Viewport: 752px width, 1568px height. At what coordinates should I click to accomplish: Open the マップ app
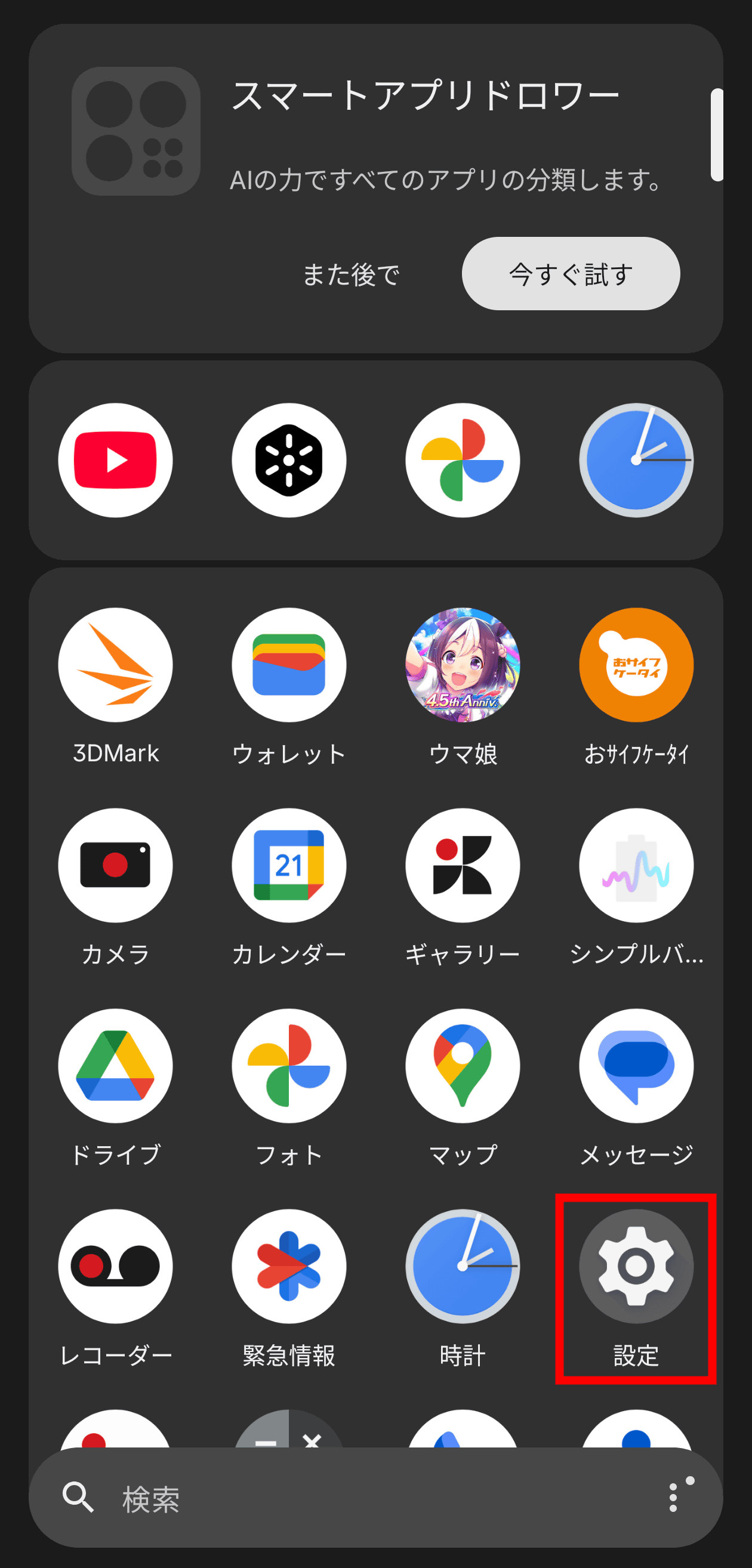tap(463, 1066)
